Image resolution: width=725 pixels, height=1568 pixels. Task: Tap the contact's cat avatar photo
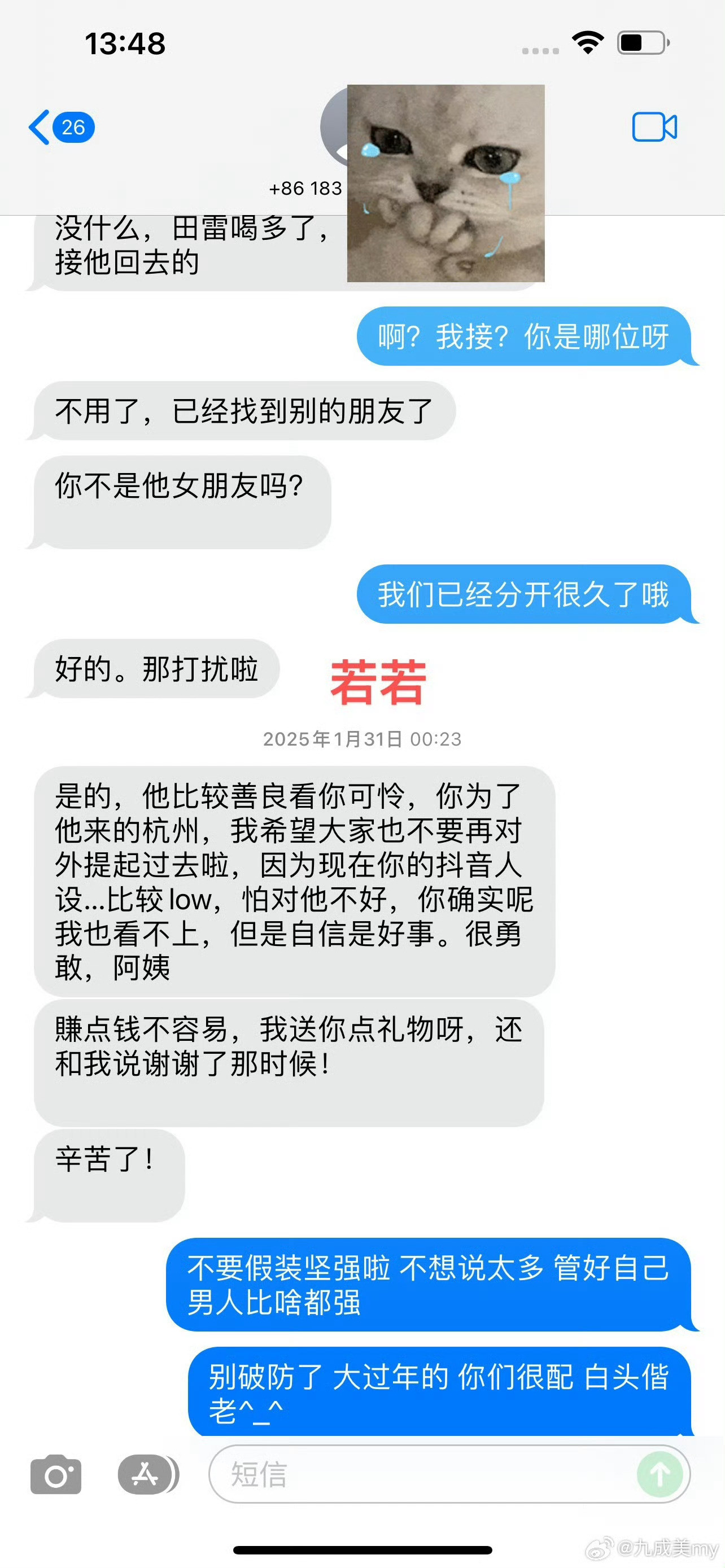445,183
